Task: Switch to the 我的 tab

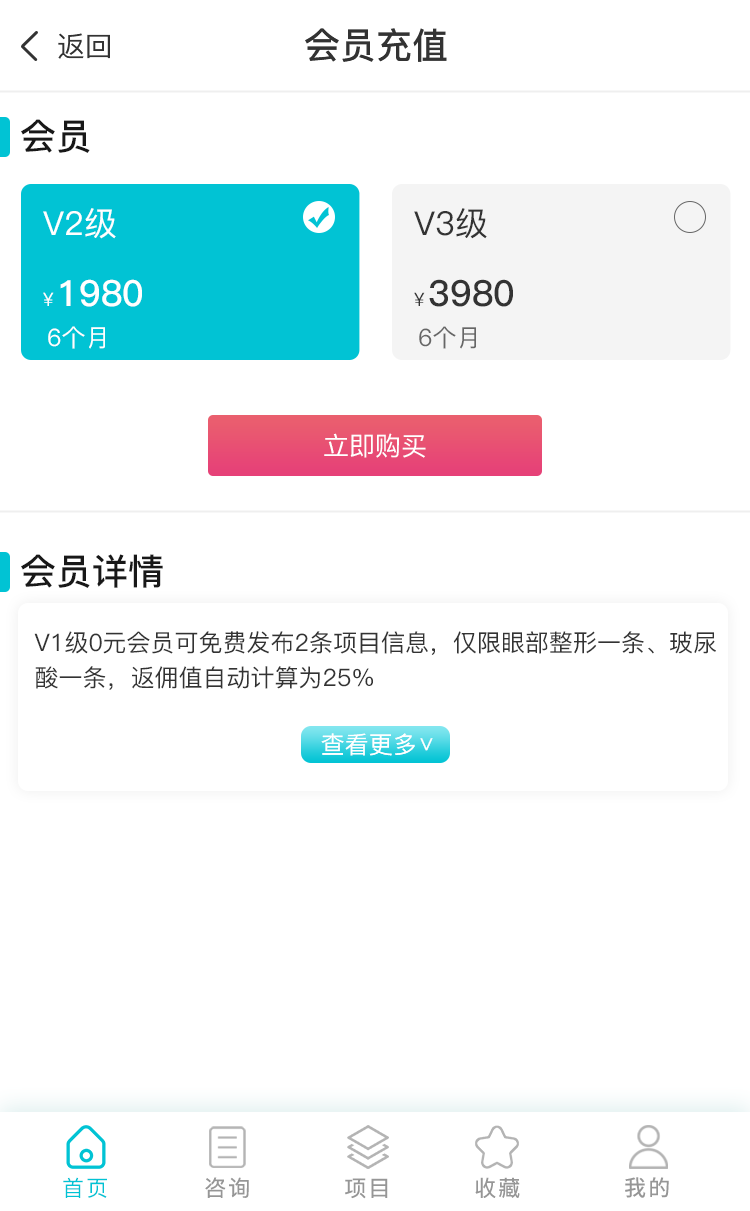Action: 647,1162
